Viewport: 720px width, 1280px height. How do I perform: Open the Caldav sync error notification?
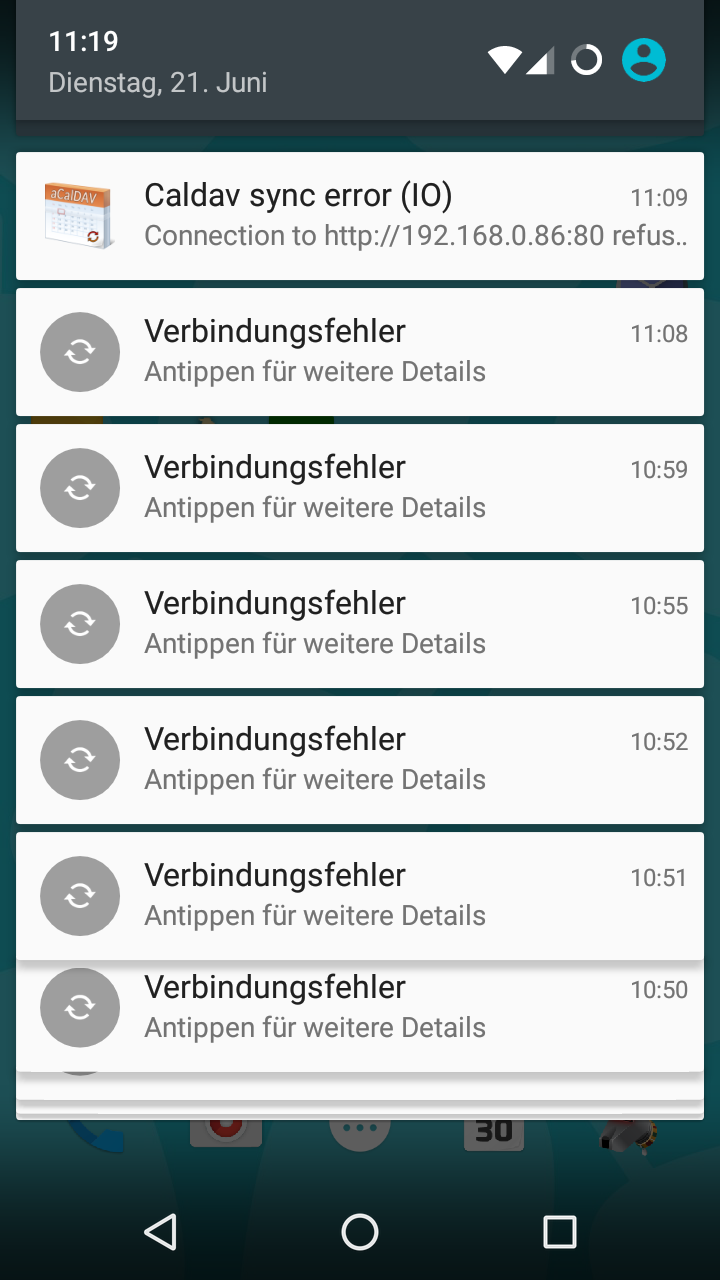[x=360, y=216]
